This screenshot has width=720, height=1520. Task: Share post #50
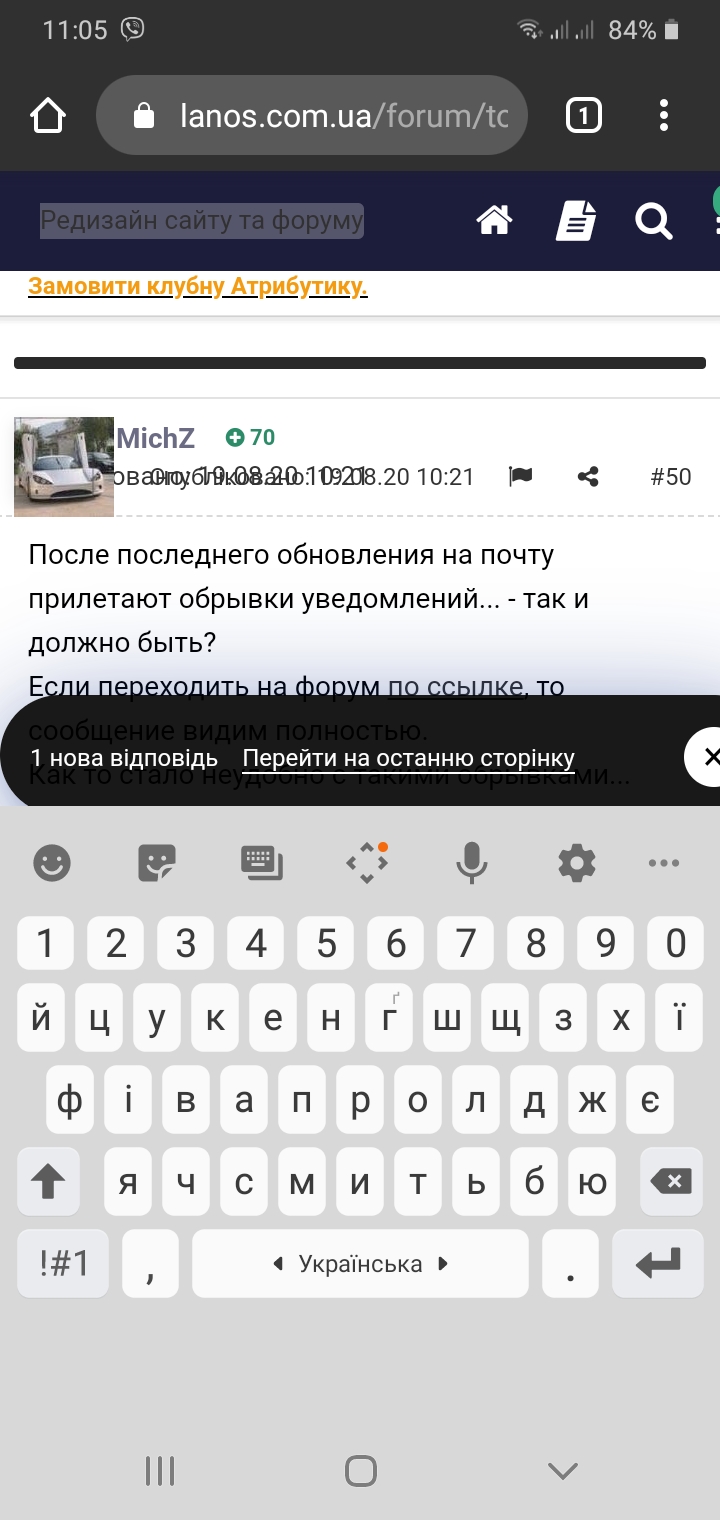click(x=588, y=477)
